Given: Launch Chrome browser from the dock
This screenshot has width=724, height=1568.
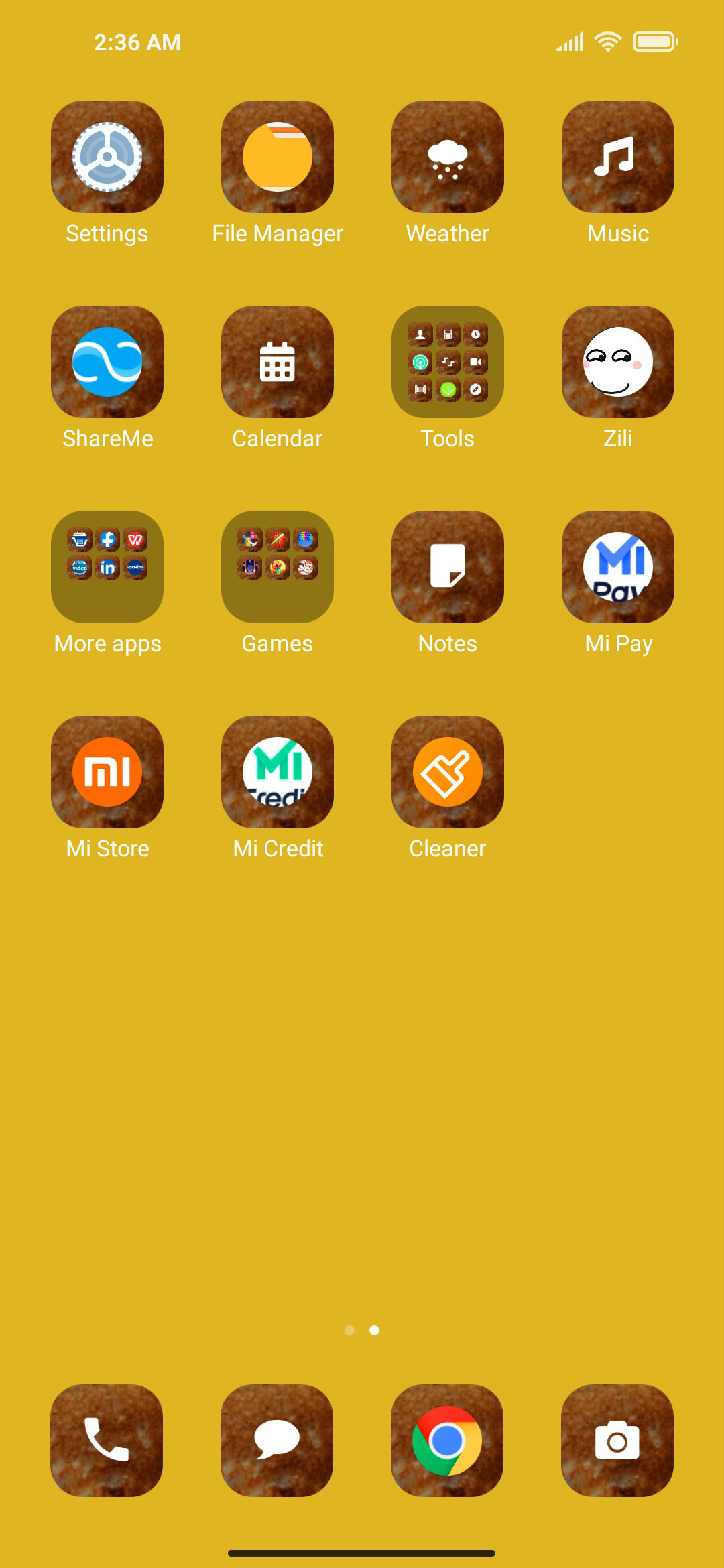Looking at the screenshot, I should (447, 1441).
